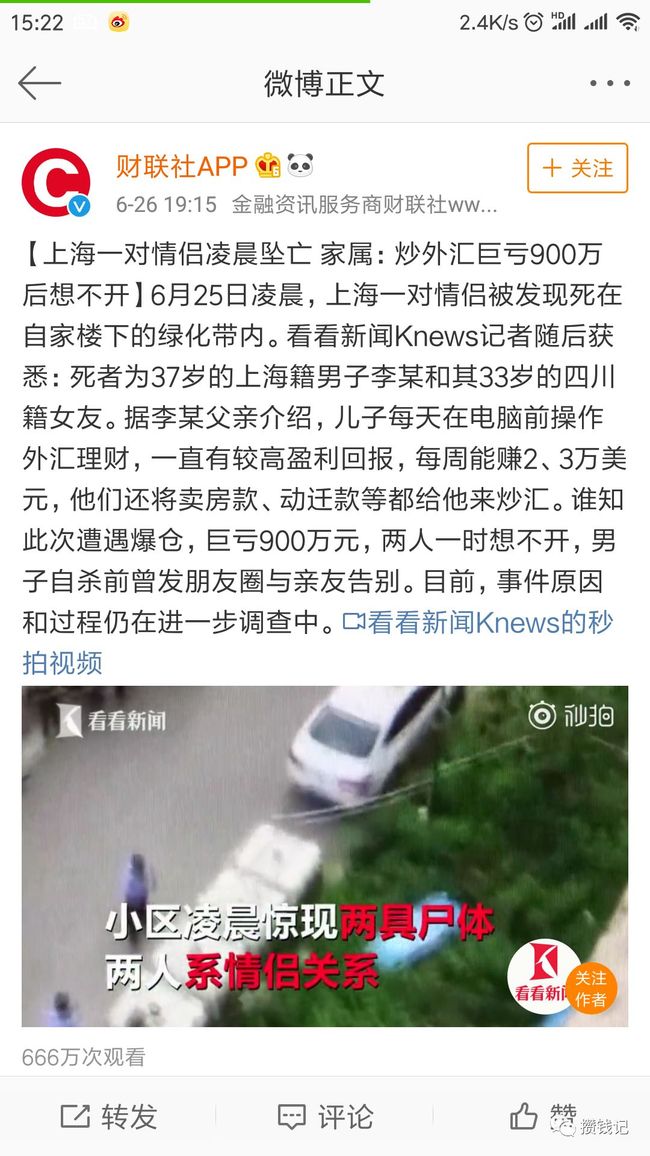The height and width of the screenshot is (1156, 650).
Task: Open the 财联社APP username link
Action: click(181, 166)
